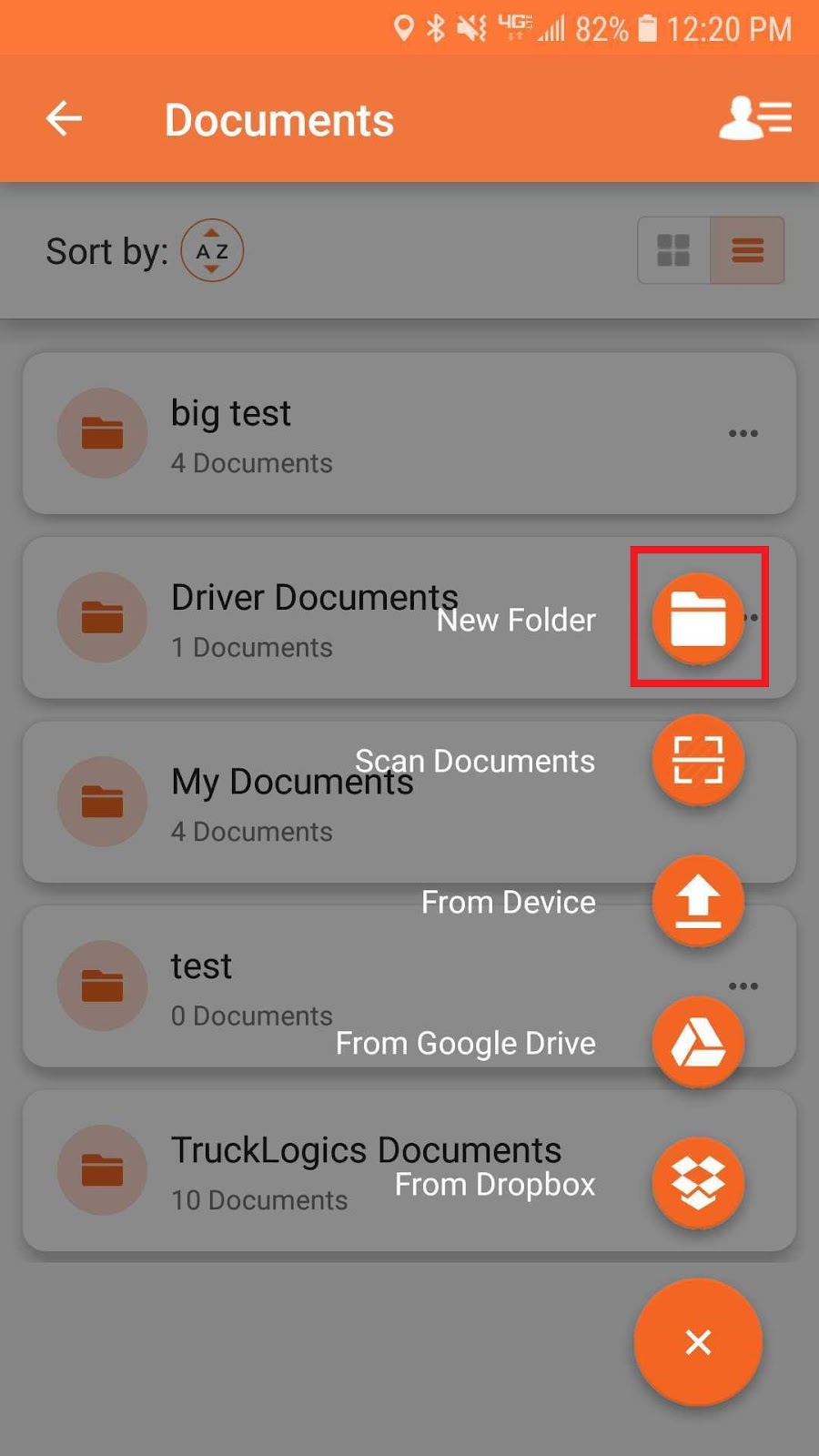Import from Dropbox
819x1456 pixels.
tap(698, 1183)
